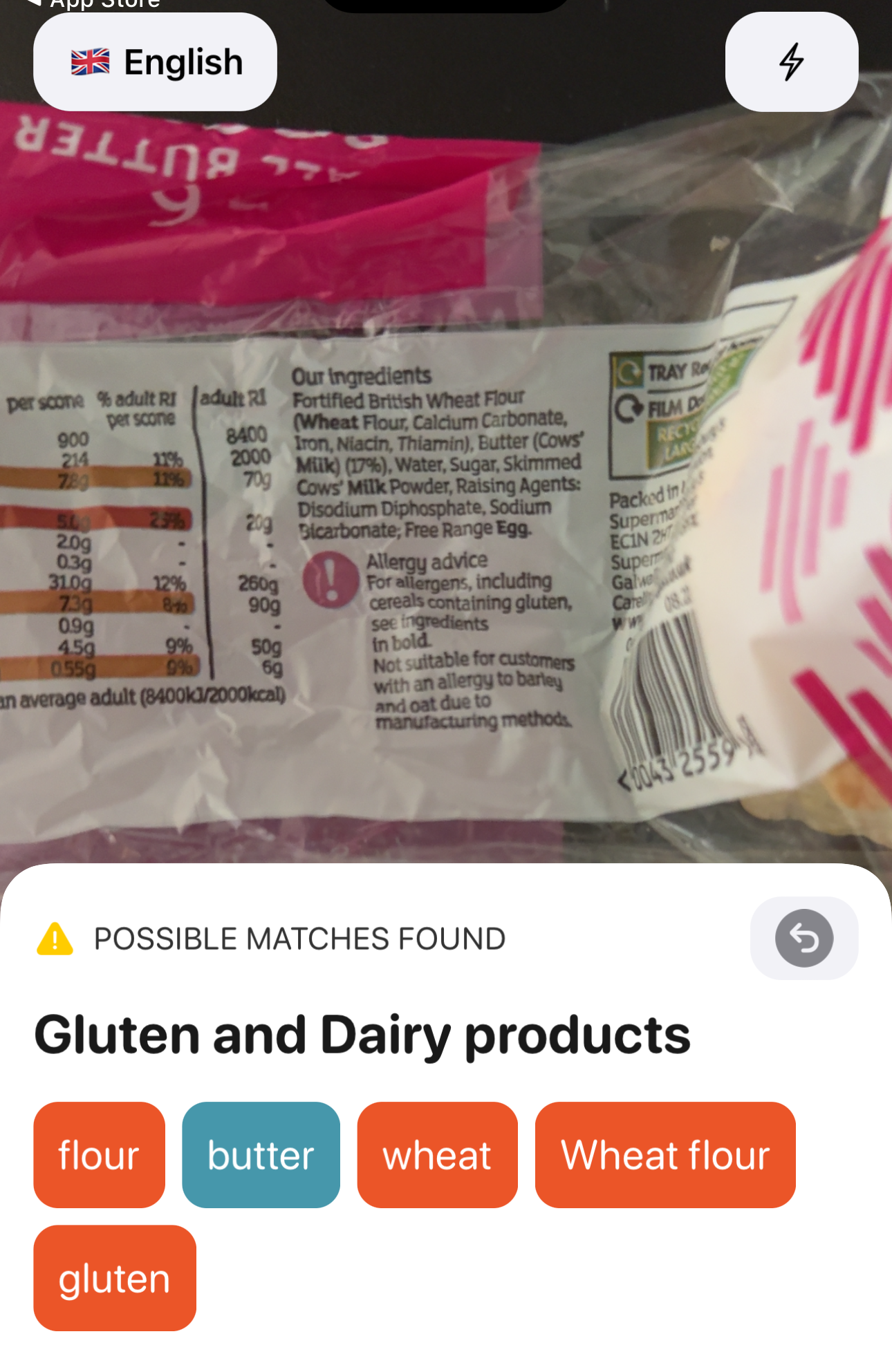Viewport: 892px width, 1372px height.
Task: Select the "flour" match chip
Action: pyautogui.click(x=99, y=1155)
